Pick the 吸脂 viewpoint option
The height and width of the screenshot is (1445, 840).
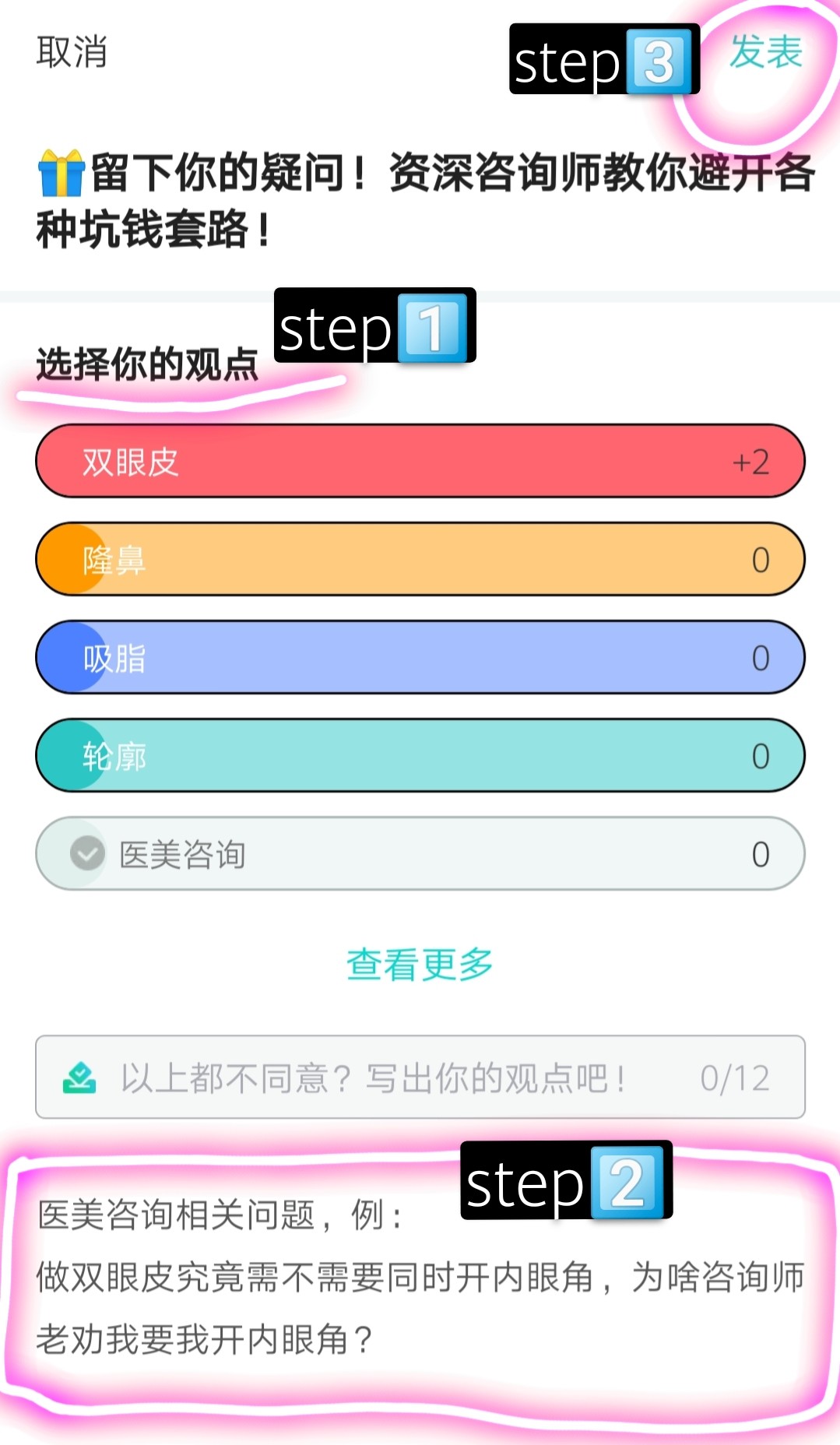[x=420, y=657]
